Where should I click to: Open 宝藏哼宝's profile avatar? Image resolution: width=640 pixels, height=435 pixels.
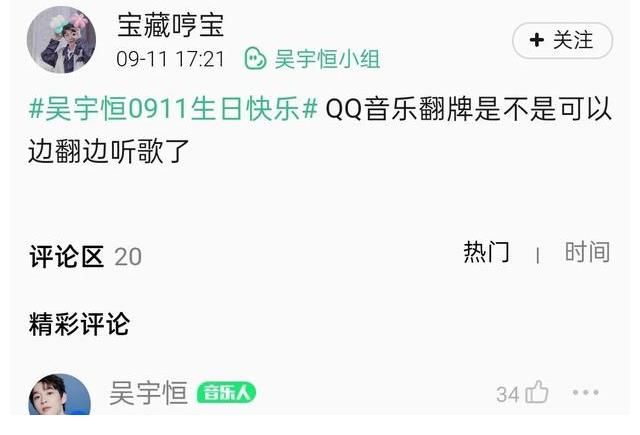[61, 41]
